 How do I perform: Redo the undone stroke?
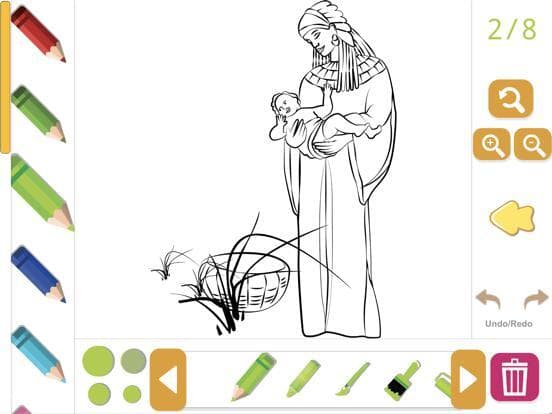pyautogui.click(x=536, y=299)
